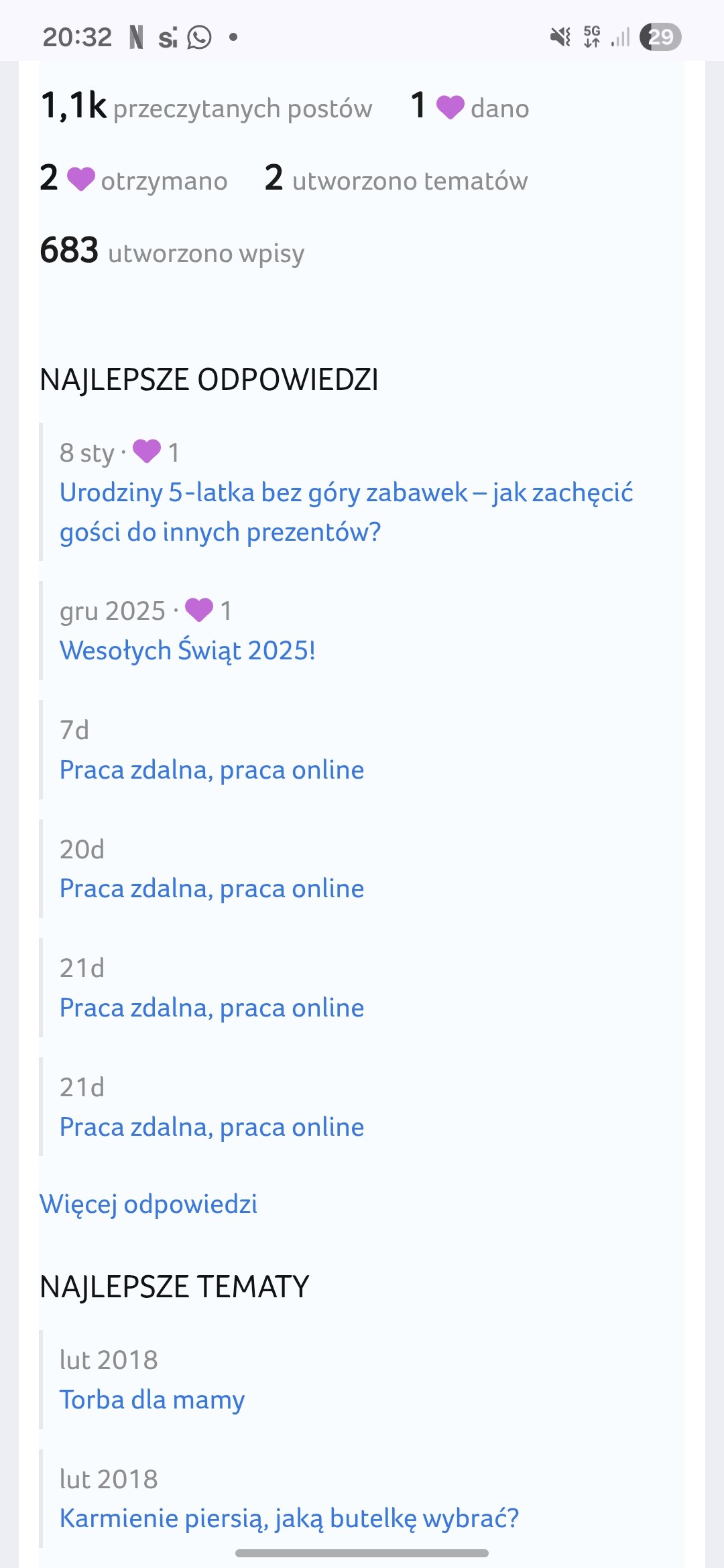Open the 'Karmienie piersią, jaką butelkę wybrać?' topic
The width and height of the screenshot is (724, 1568).
click(x=289, y=1518)
